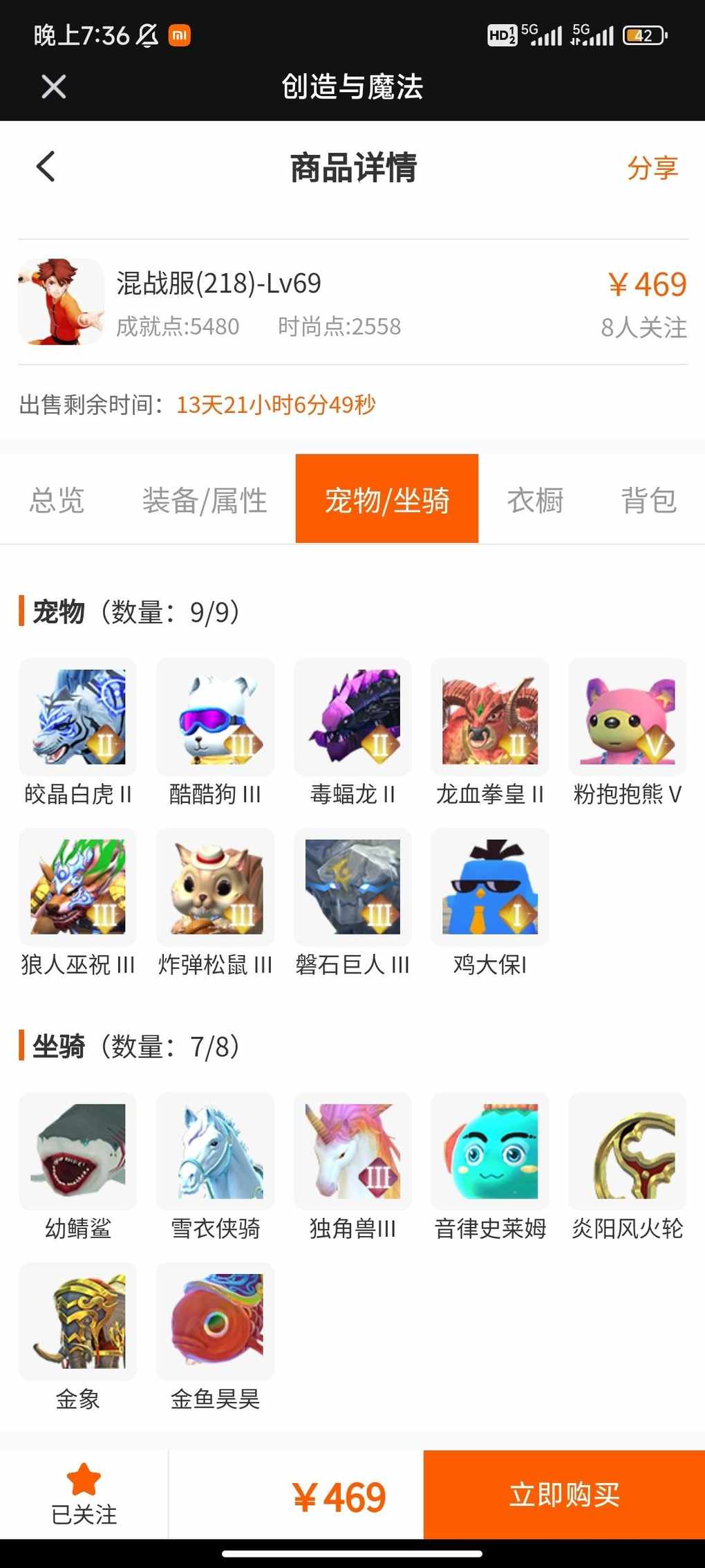This screenshot has height=1568, width=705.
Task: Go back from 商品详情
Action: 46,167
